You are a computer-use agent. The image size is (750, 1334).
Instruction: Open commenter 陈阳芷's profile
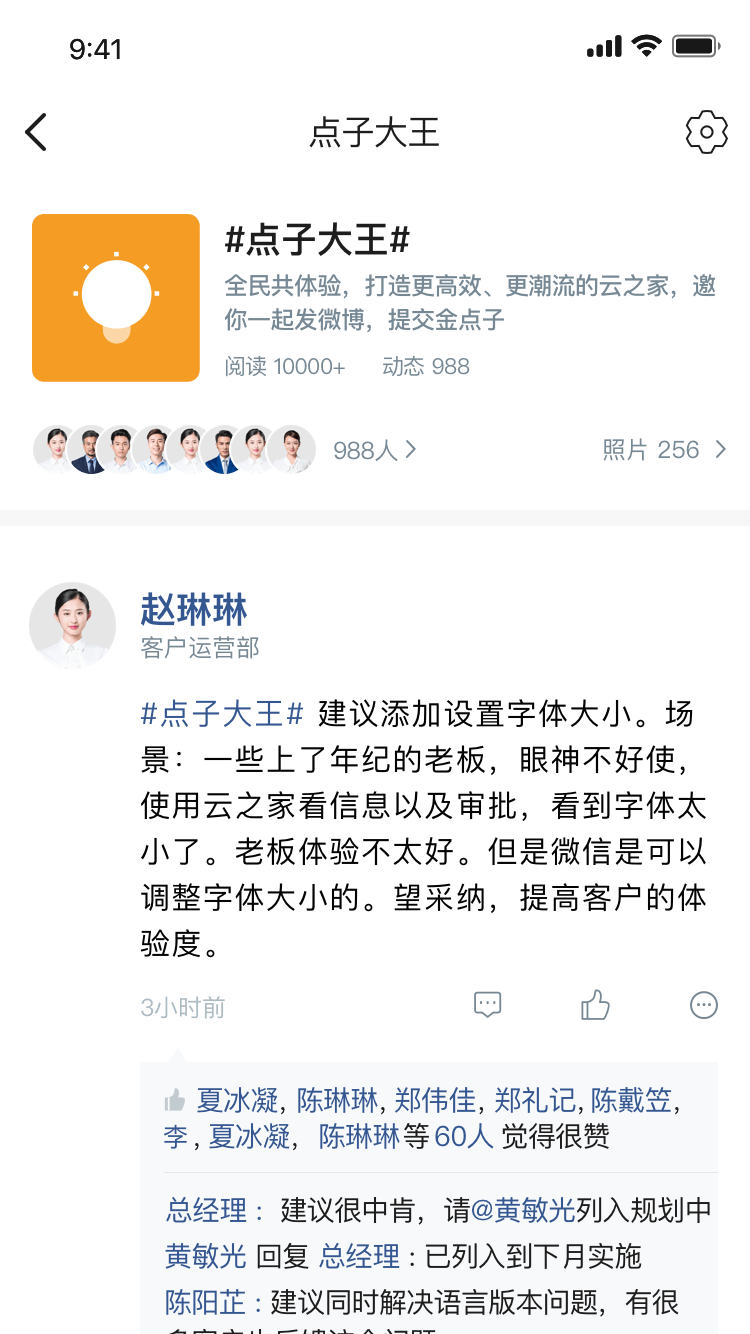coord(205,1302)
